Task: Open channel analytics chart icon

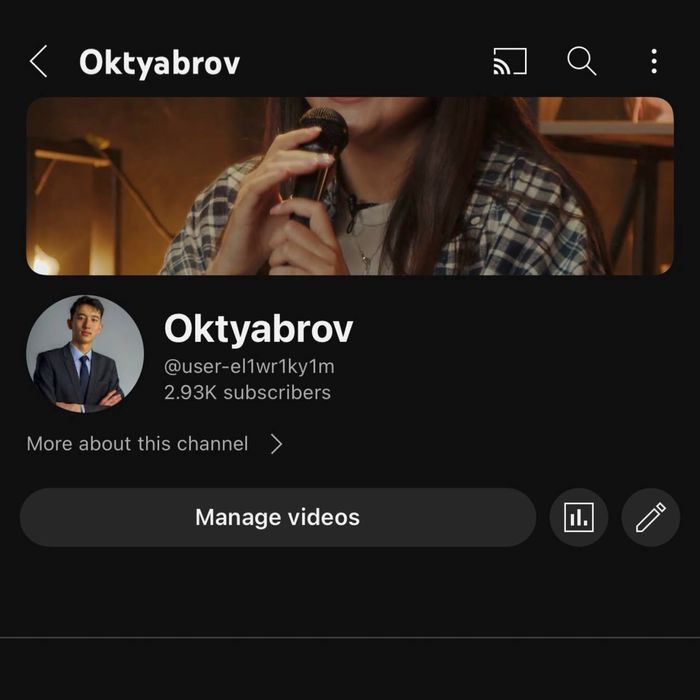Action: point(578,517)
